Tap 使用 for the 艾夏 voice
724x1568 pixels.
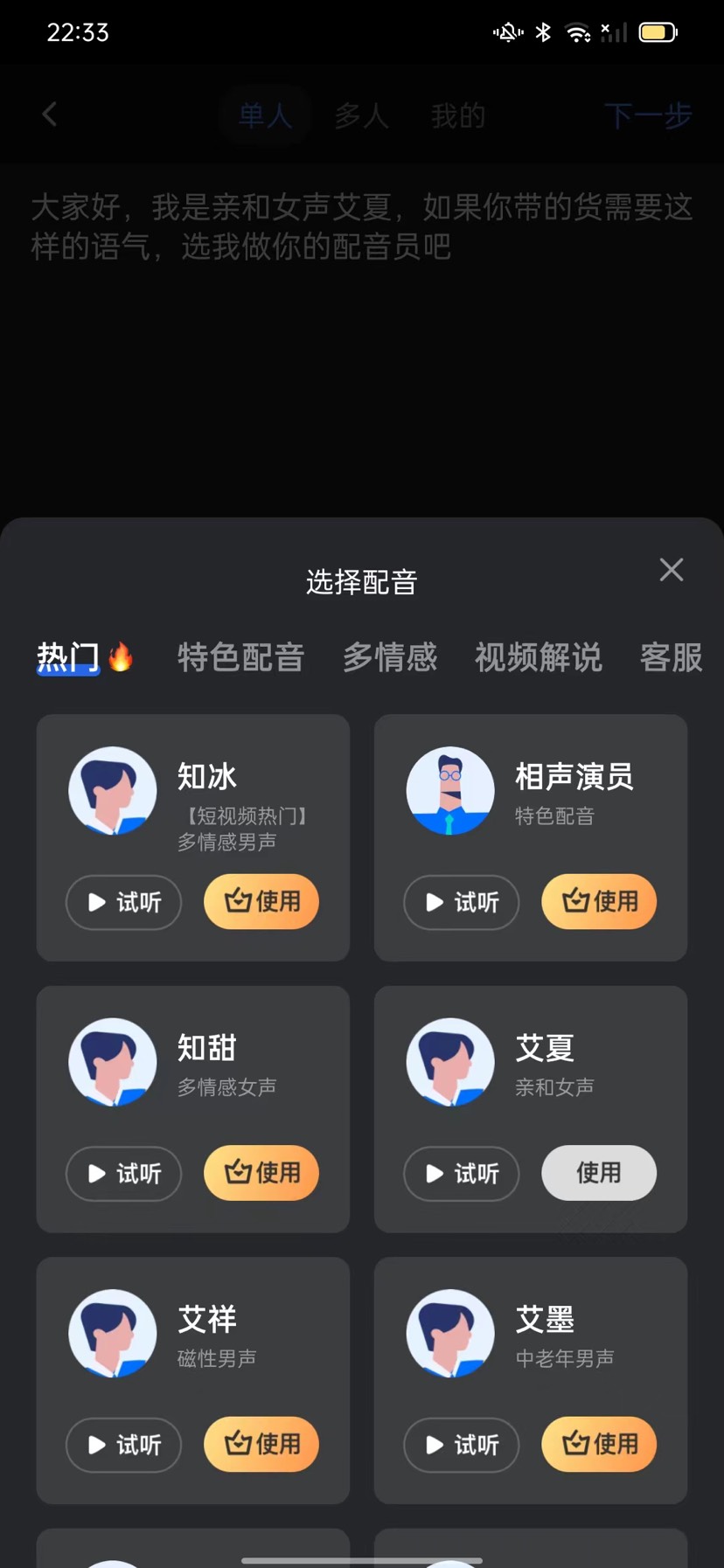[x=599, y=1172]
